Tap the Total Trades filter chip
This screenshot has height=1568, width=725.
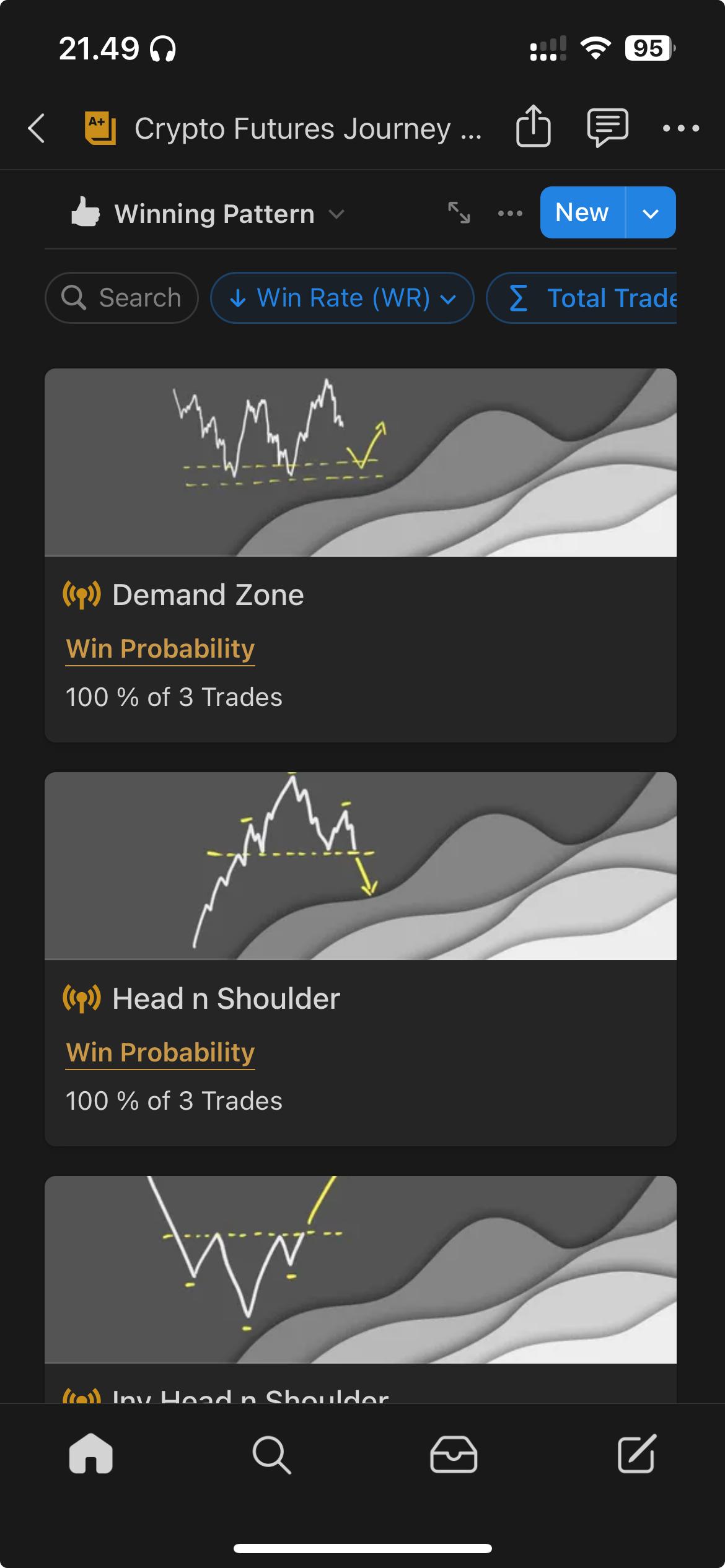coord(595,298)
